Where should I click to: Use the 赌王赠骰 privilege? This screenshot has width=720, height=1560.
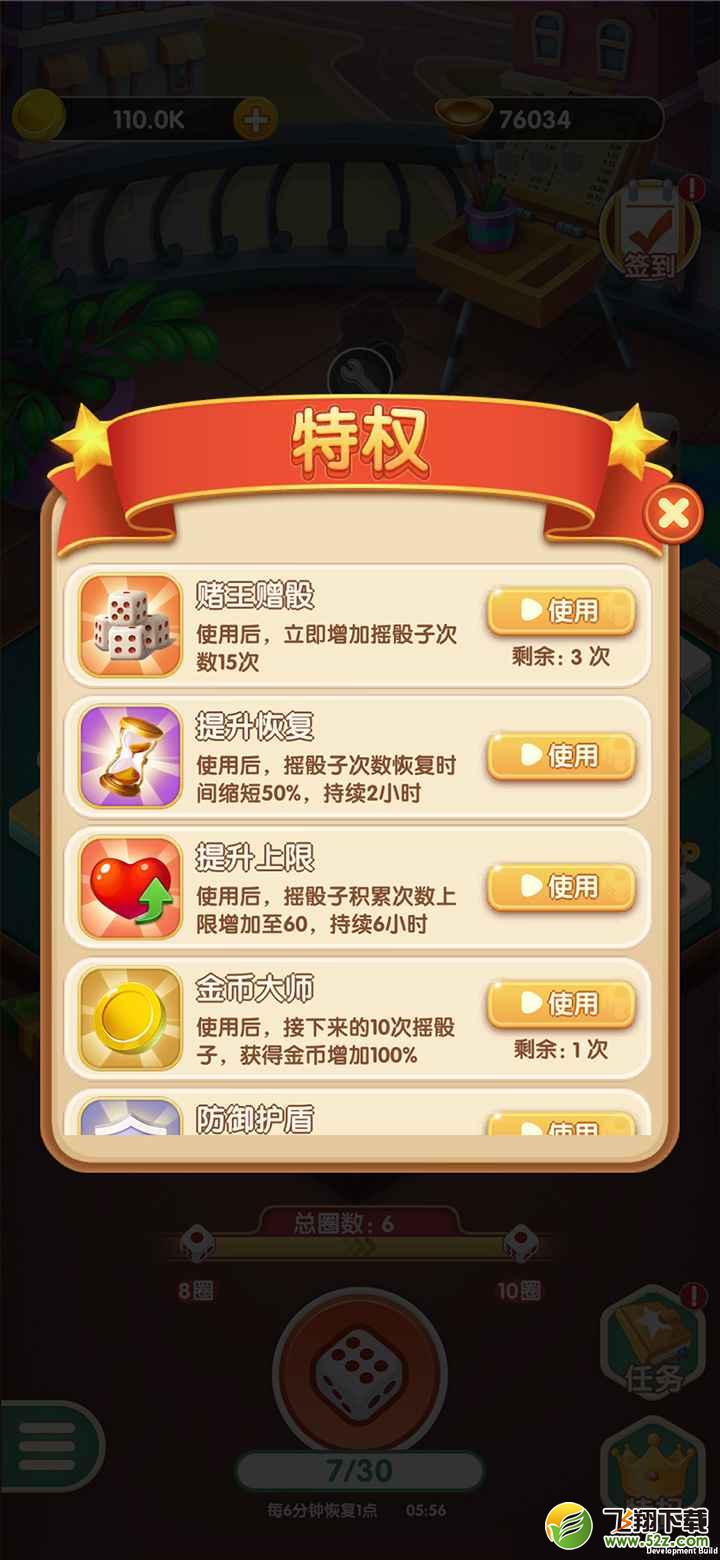(x=561, y=611)
